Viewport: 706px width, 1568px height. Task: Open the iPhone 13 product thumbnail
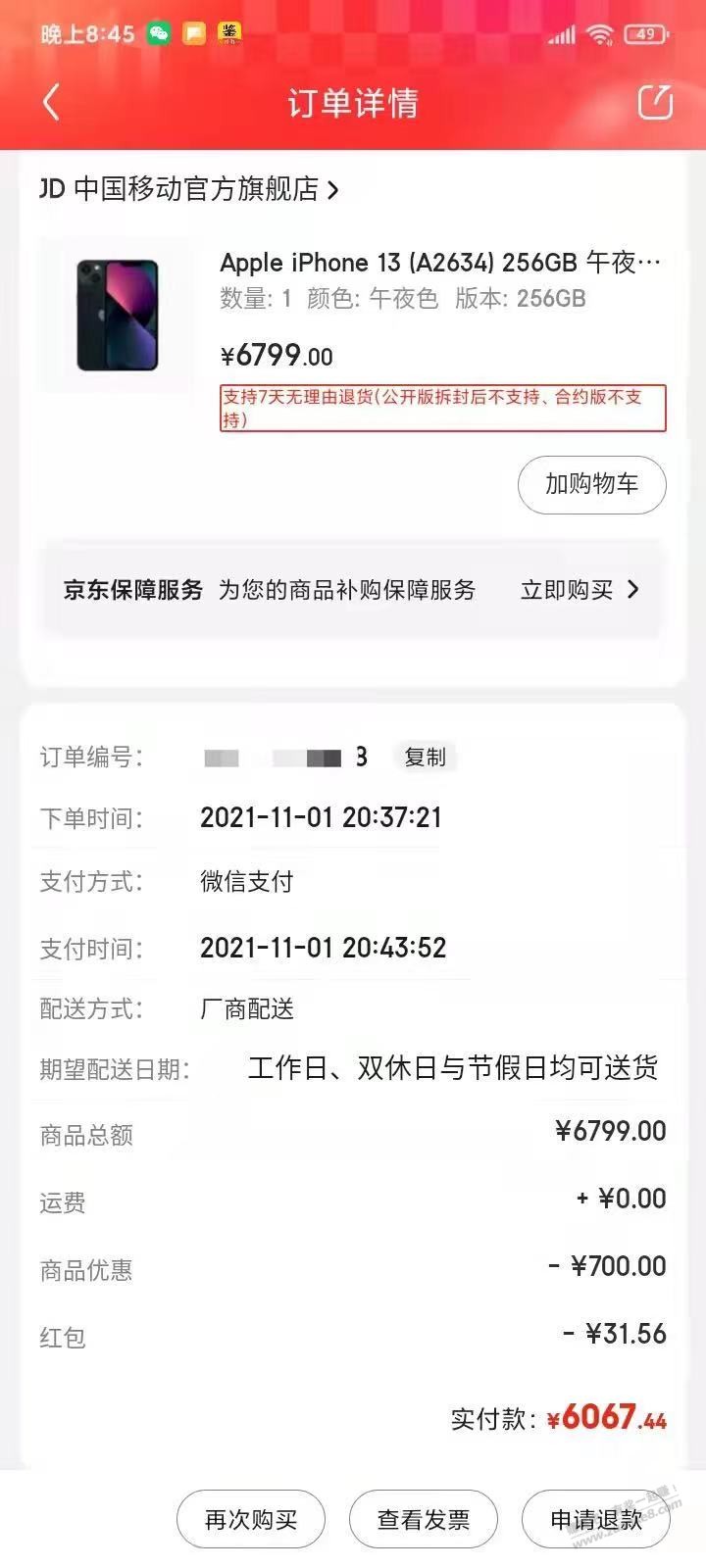tap(118, 315)
